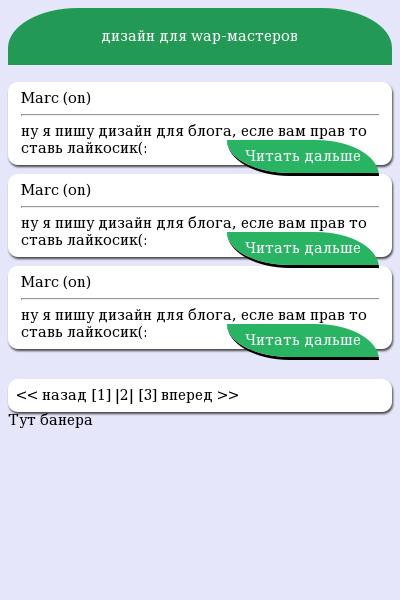This screenshot has width=400, height=600.
Task: Select page |2| in the pagination
Action: 124,395
